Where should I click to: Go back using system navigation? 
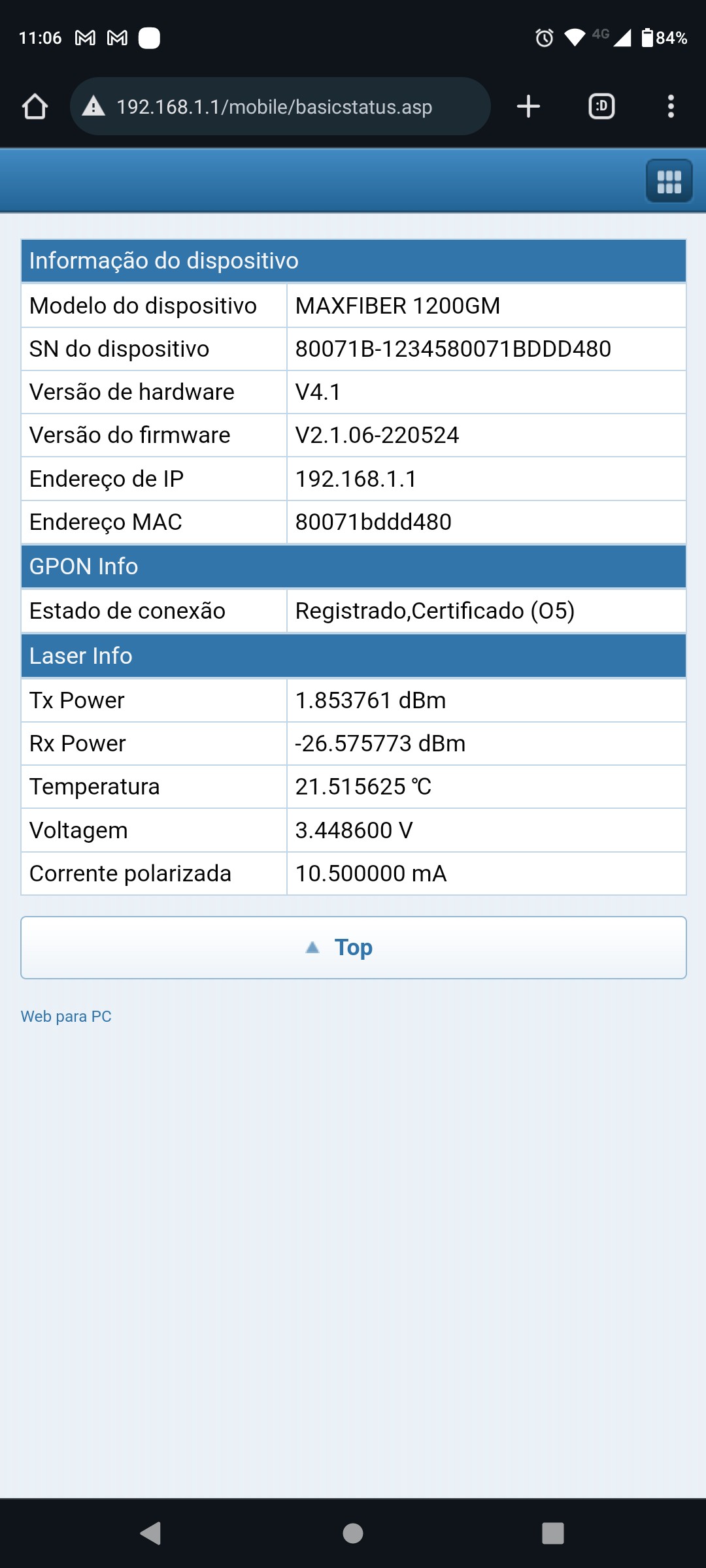tap(151, 1533)
